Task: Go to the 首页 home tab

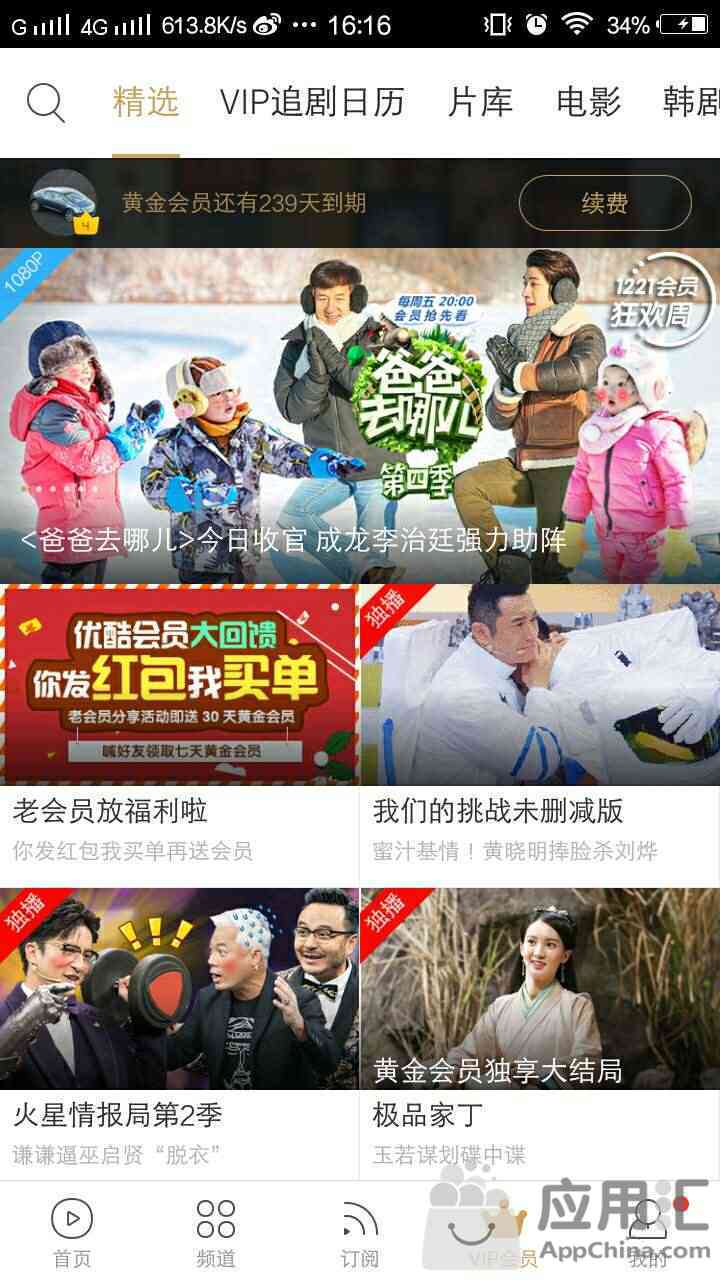Action: pyautogui.click(x=72, y=1232)
